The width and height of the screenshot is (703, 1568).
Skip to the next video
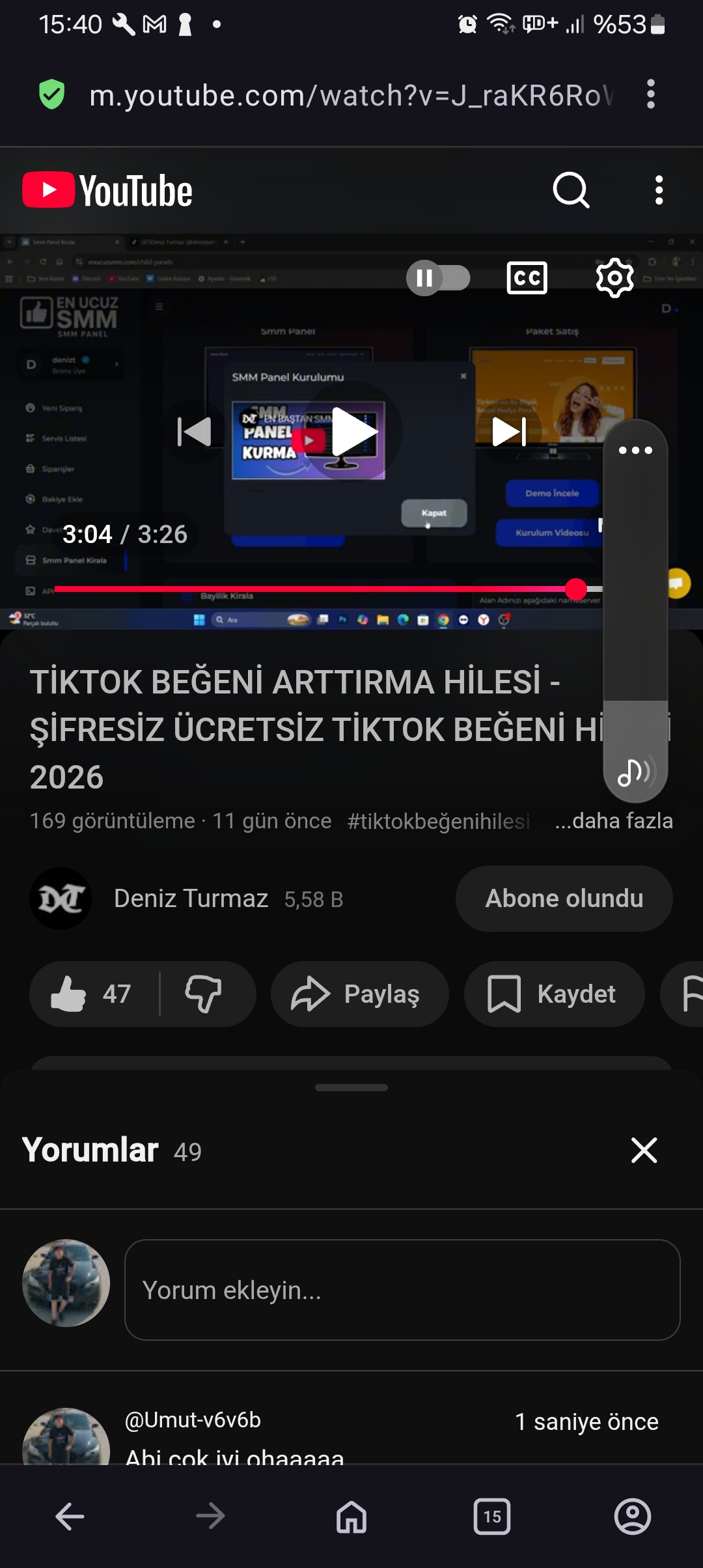[510, 431]
